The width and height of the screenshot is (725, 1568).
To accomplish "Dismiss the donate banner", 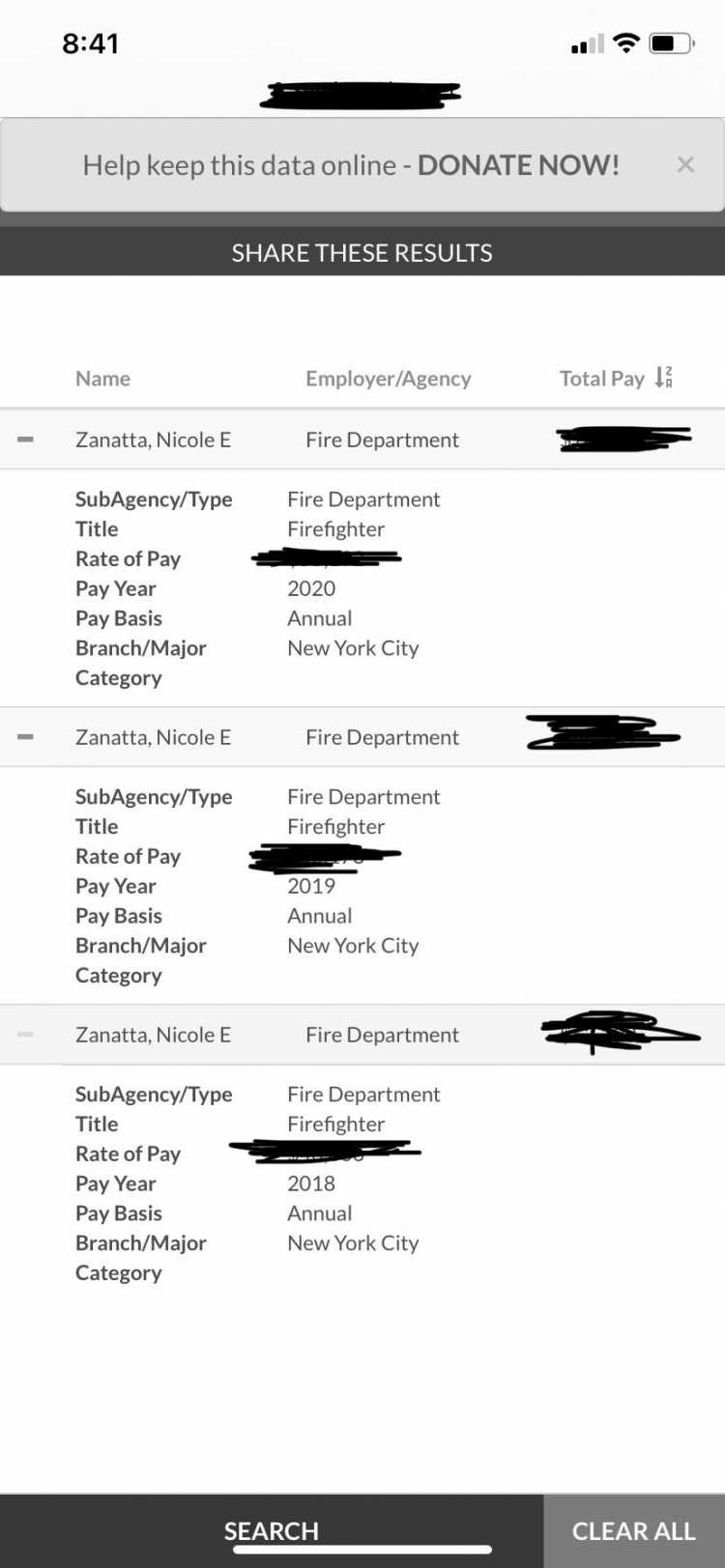I will 685,165.
